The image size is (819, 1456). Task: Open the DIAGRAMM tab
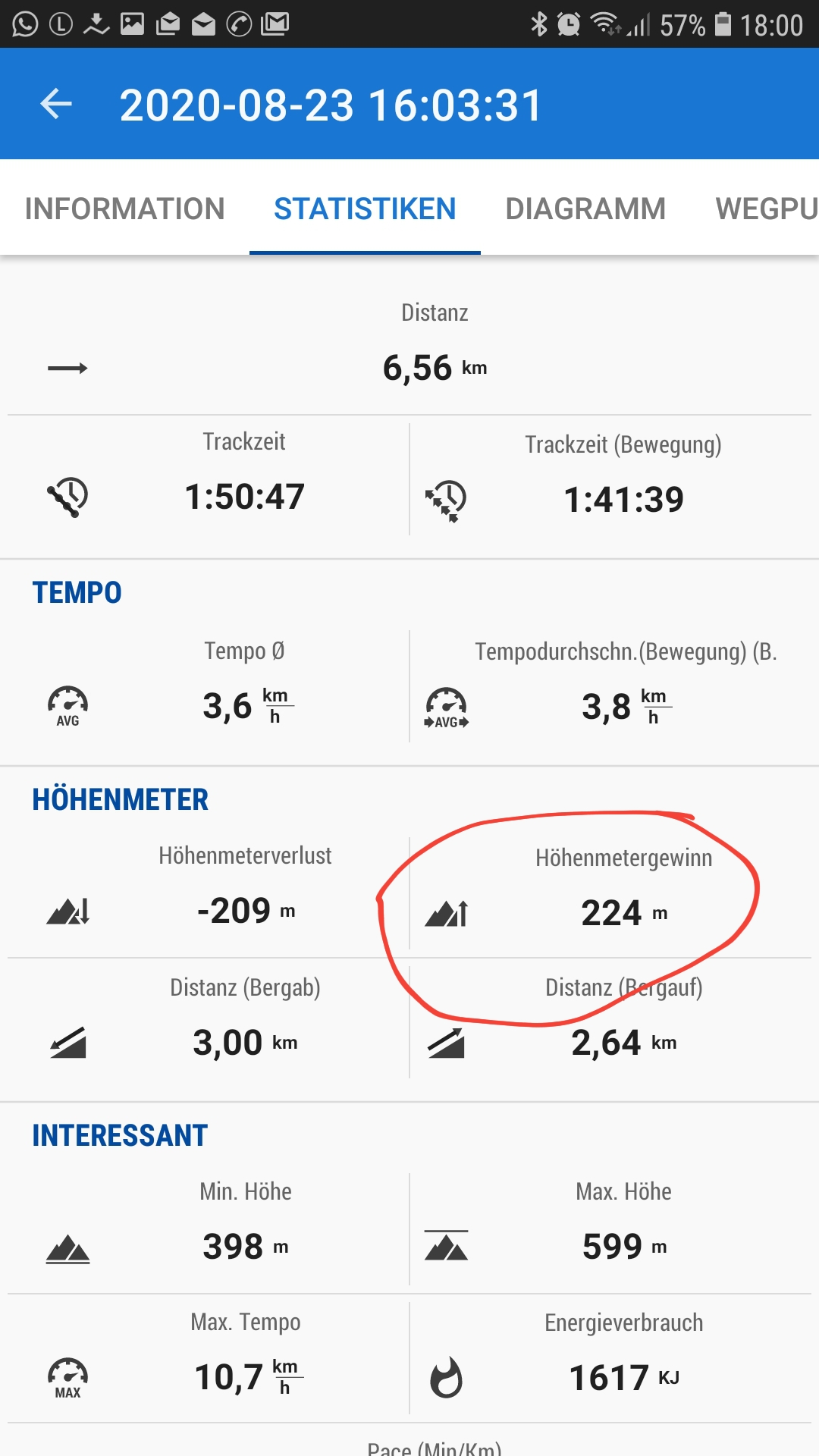[585, 209]
